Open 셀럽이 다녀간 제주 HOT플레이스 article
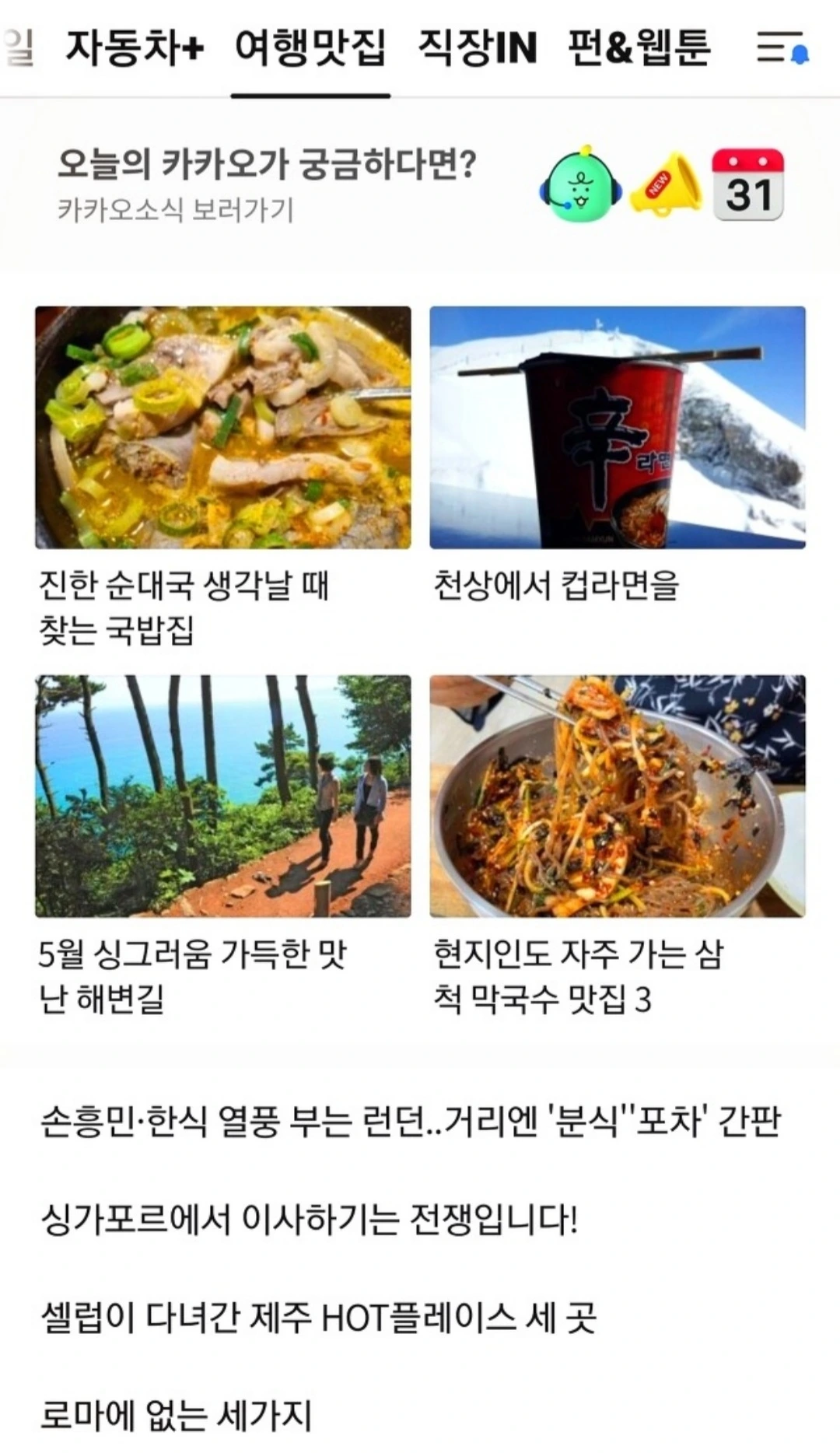The image size is (840, 1453). click(x=319, y=1317)
